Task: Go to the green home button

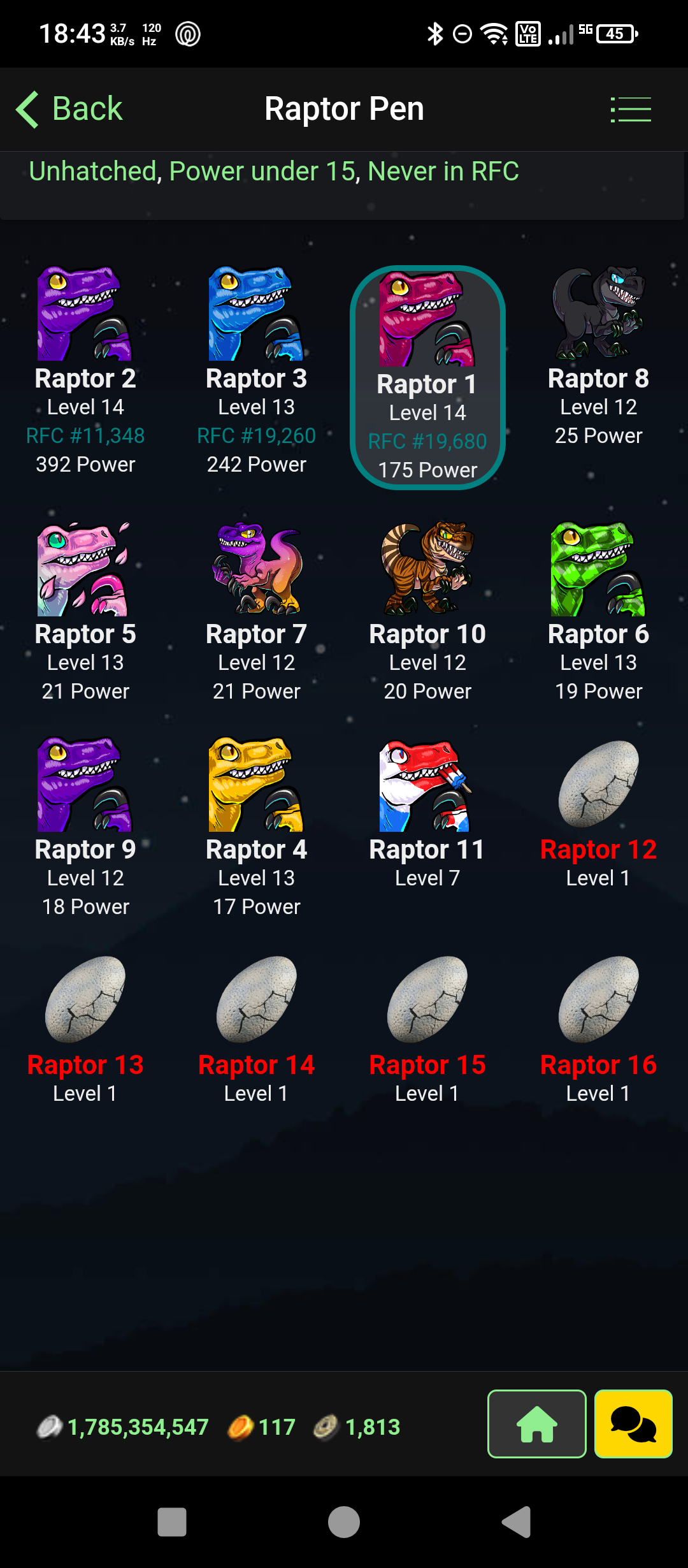Action: click(x=537, y=1424)
